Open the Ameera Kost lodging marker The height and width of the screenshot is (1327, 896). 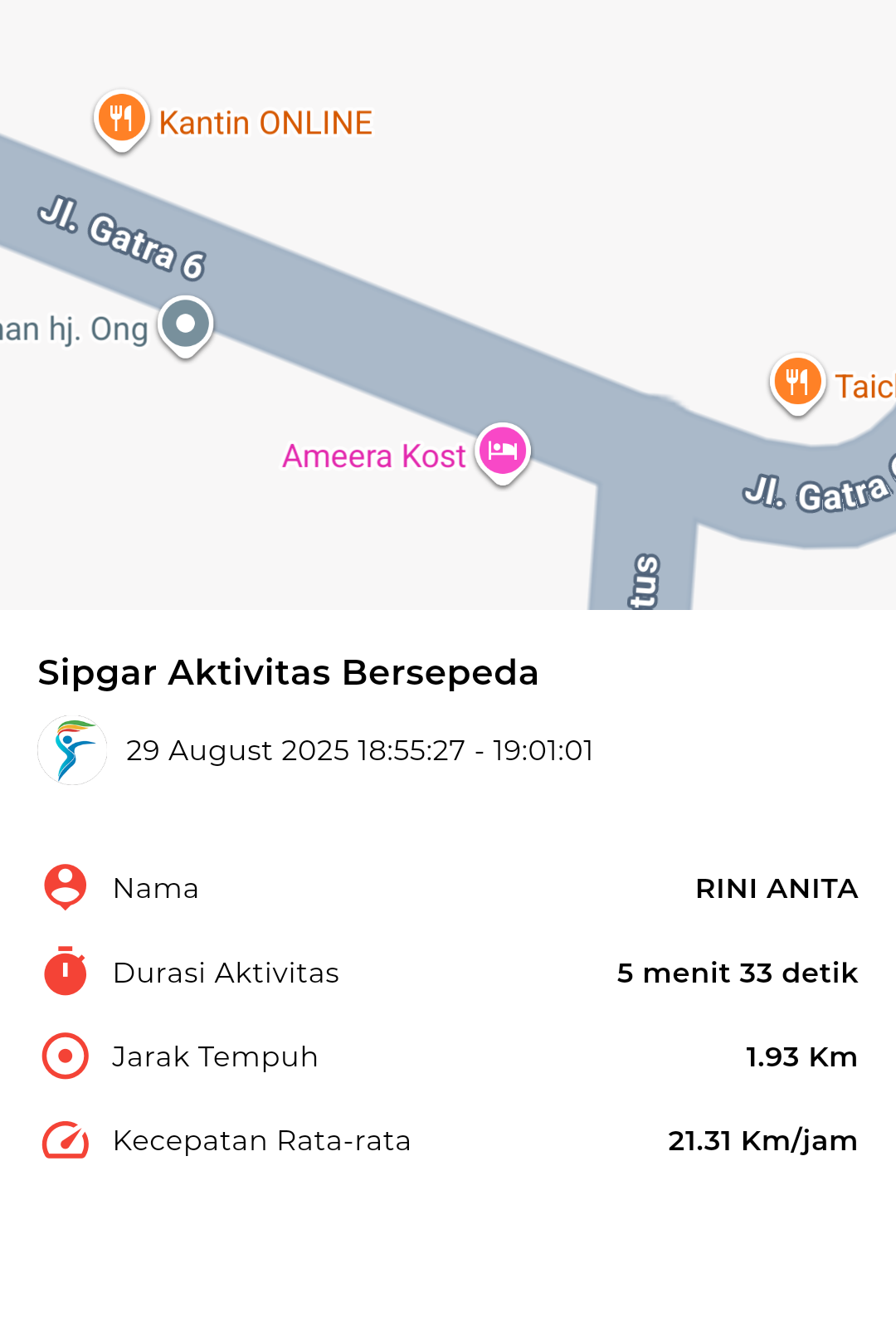pyautogui.click(x=503, y=451)
